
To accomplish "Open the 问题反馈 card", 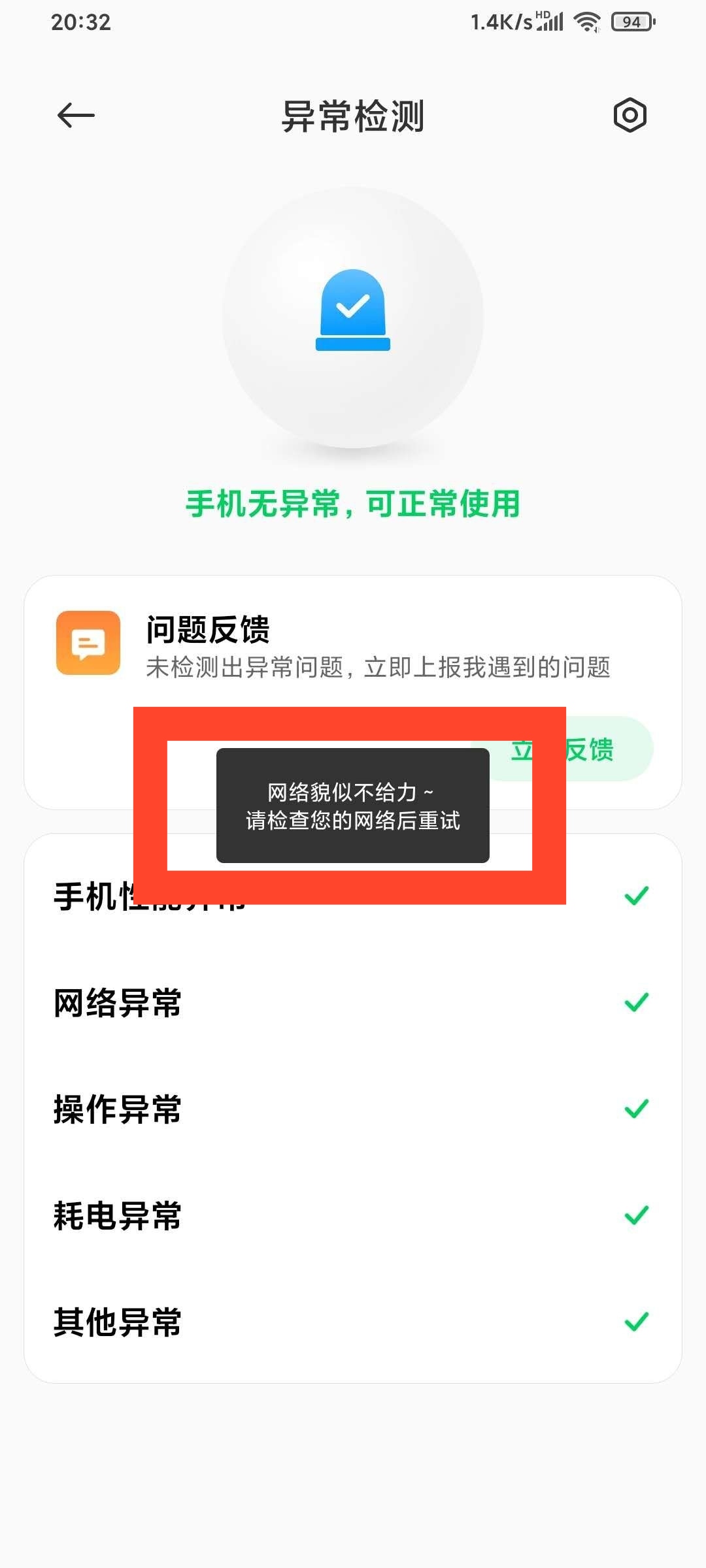I will click(x=353, y=693).
